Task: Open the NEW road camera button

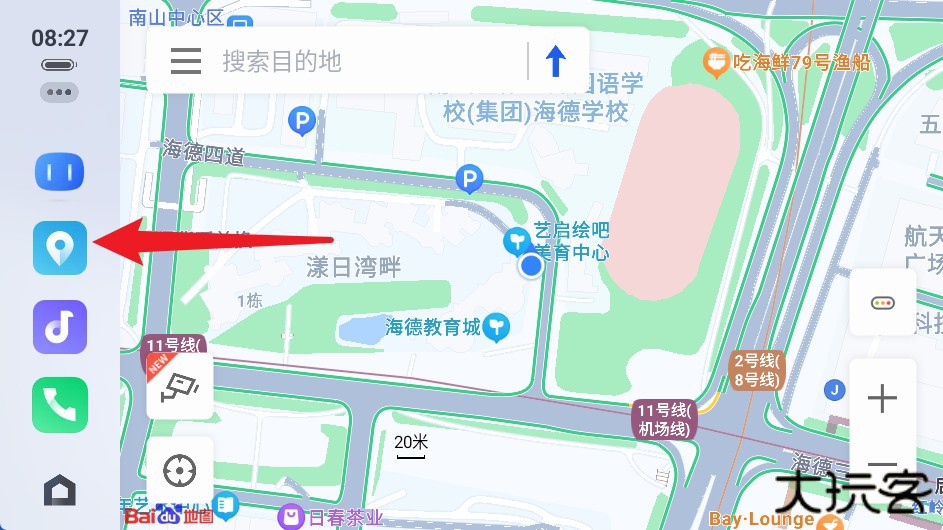Action: coord(180,387)
